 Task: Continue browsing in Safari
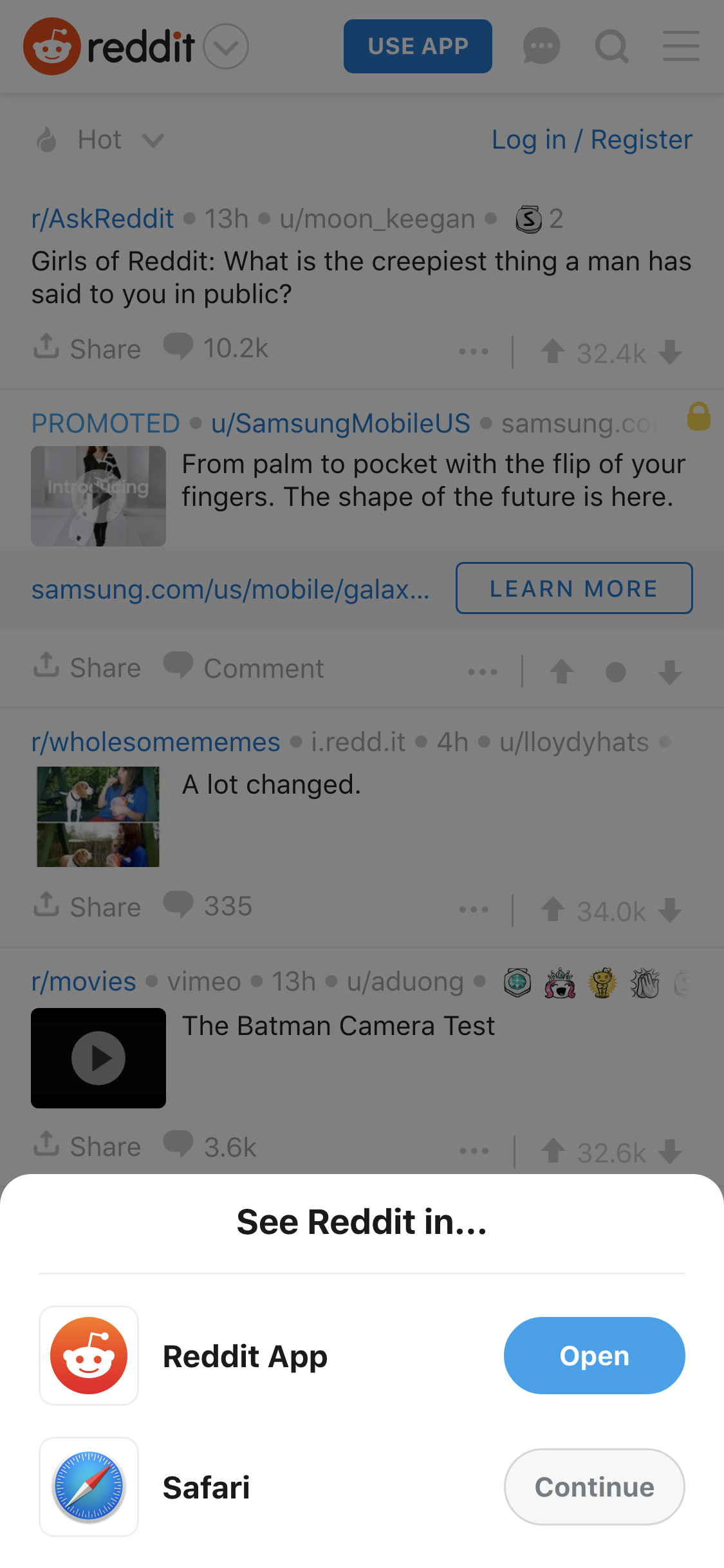(593, 1486)
